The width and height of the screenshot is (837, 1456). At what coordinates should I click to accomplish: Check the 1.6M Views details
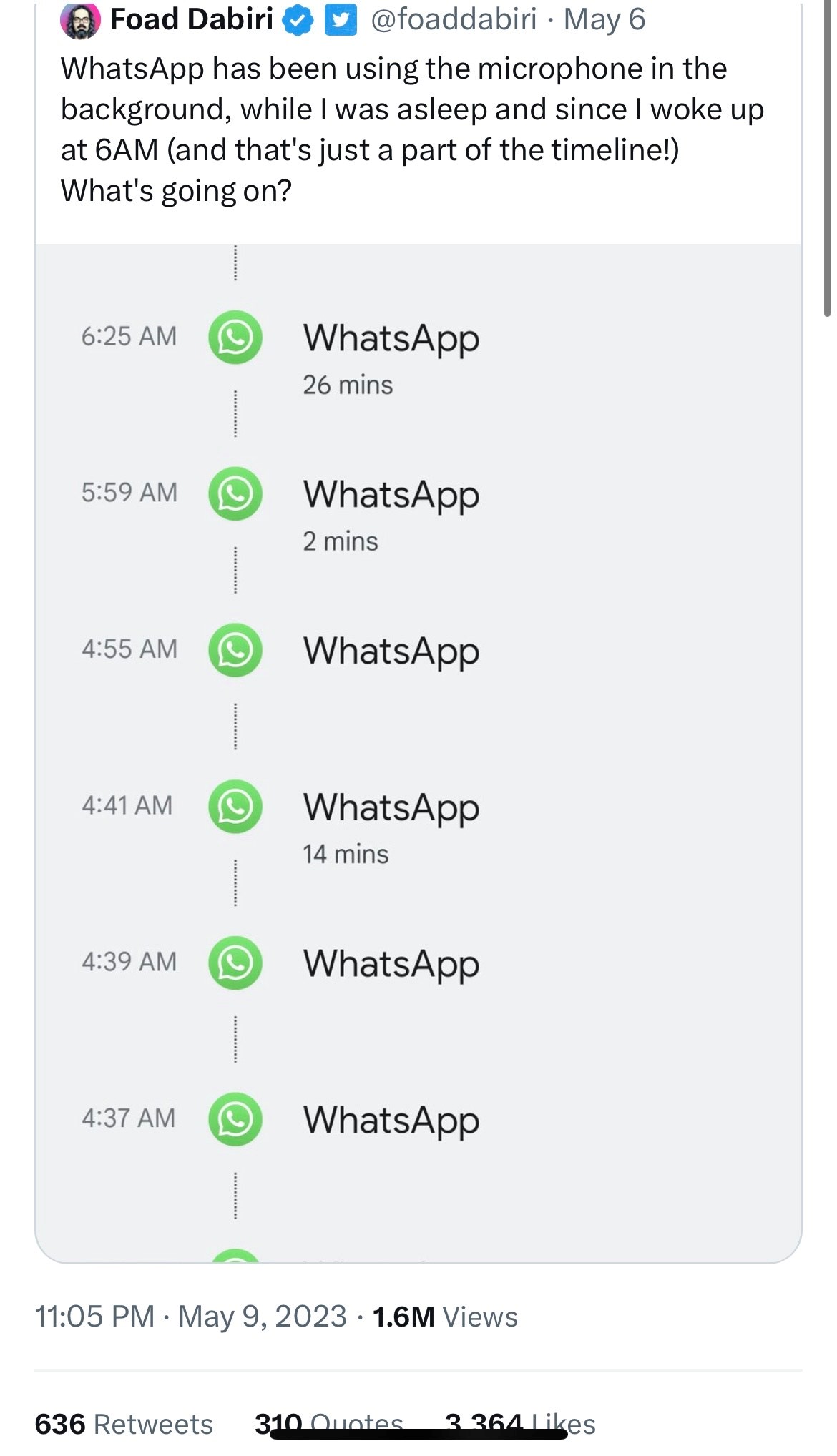[445, 1317]
